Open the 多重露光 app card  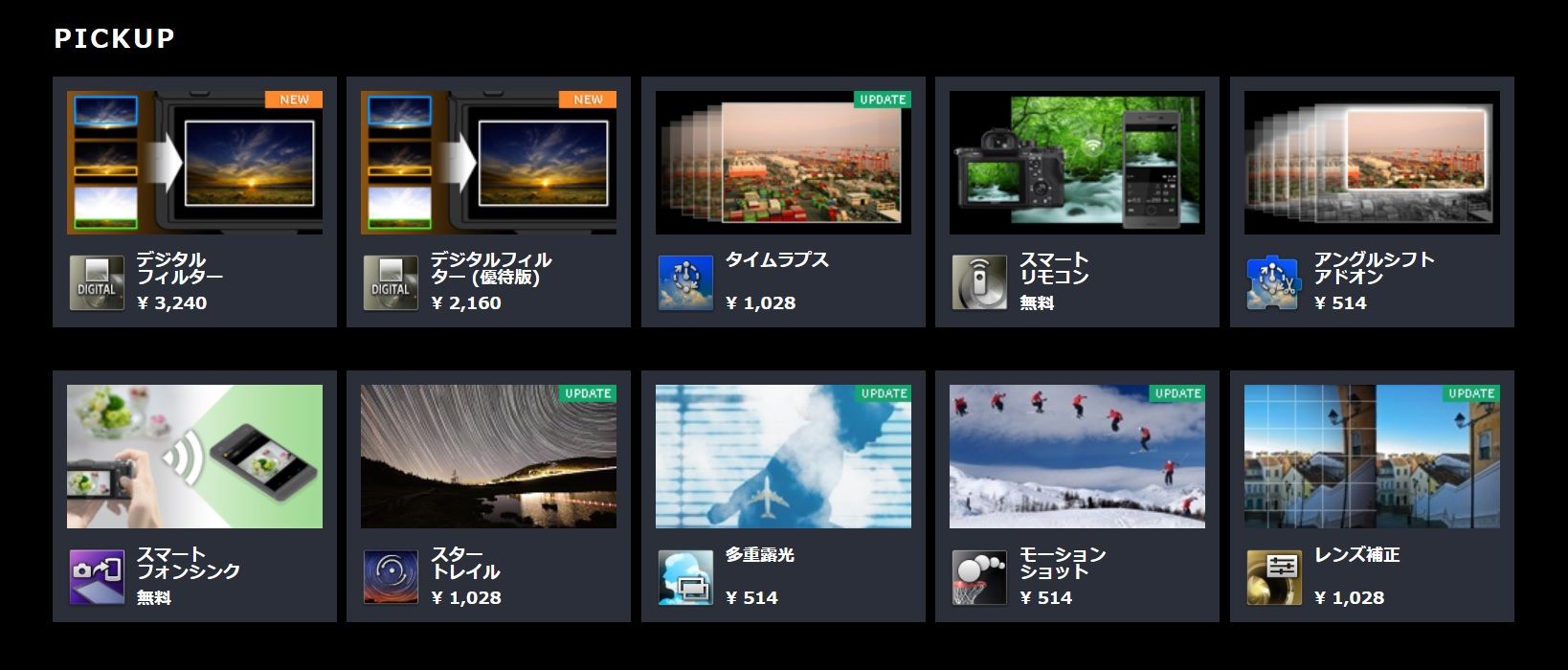pos(783,497)
